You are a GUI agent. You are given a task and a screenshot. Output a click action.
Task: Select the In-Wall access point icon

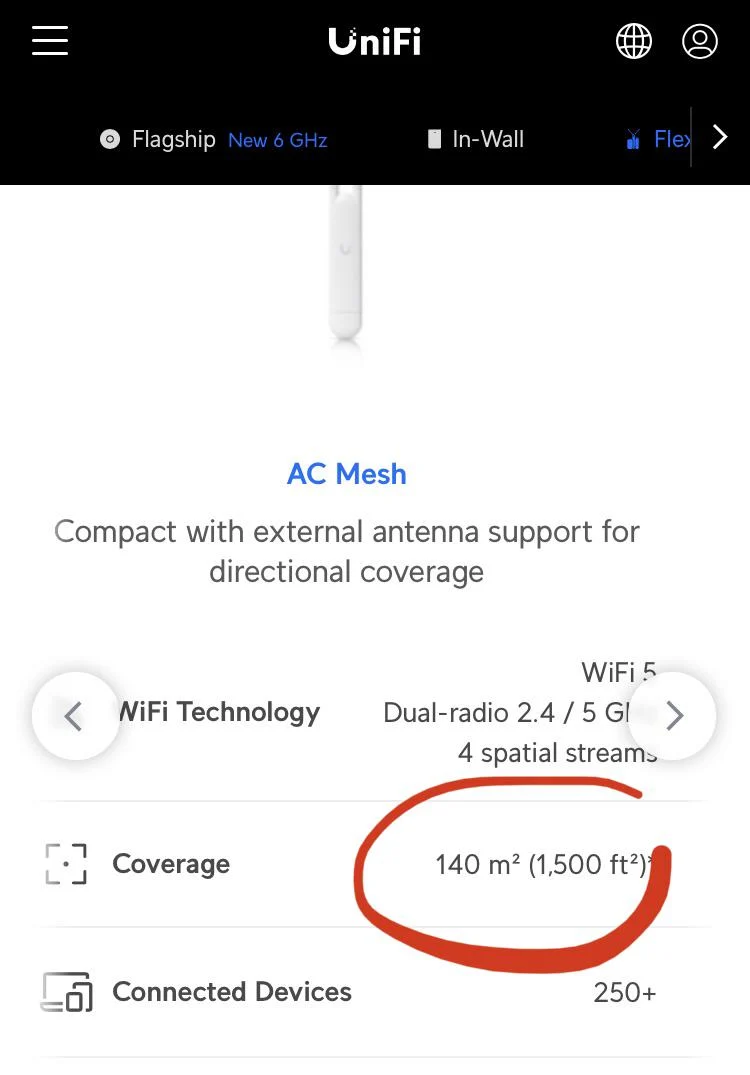coord(433,139)
